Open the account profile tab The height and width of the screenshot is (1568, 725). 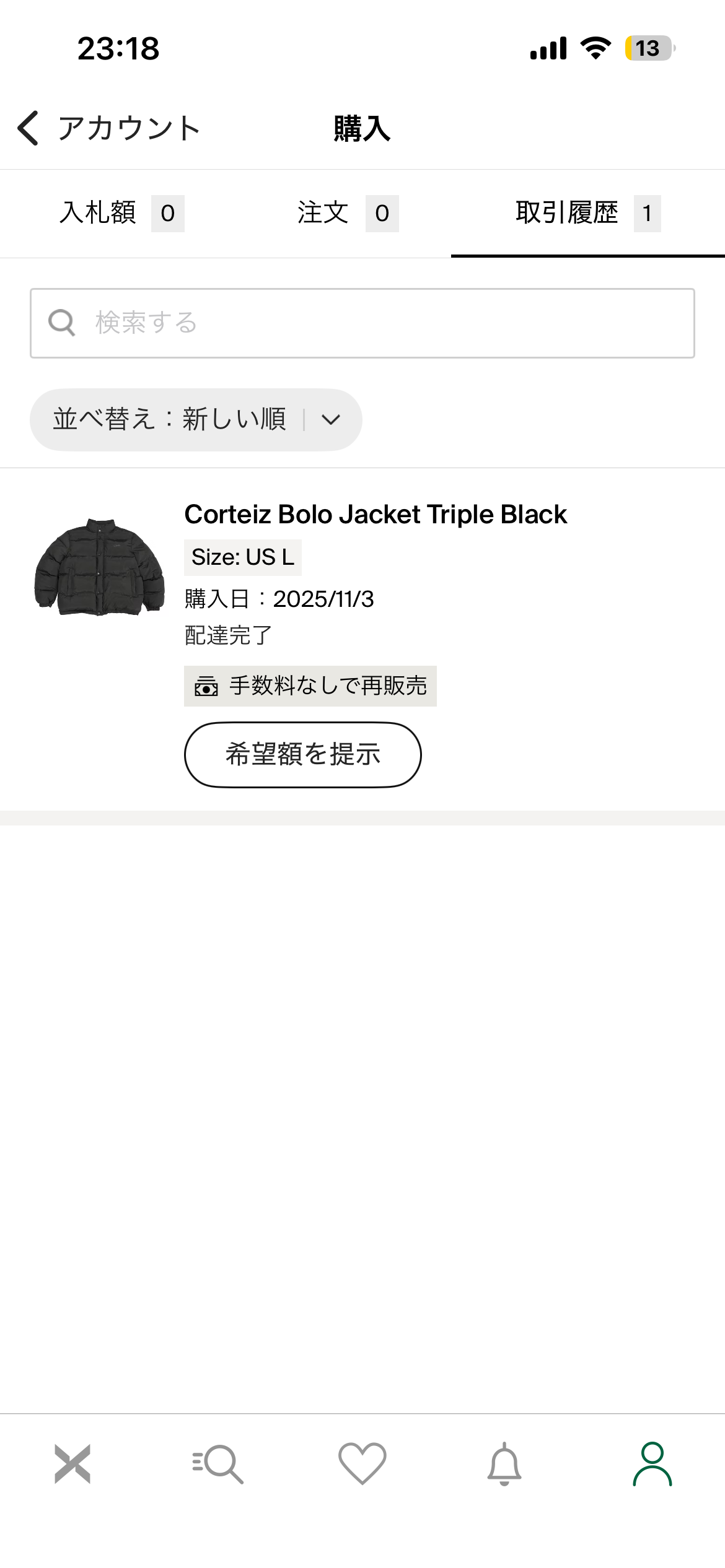tap(652, 1464)
